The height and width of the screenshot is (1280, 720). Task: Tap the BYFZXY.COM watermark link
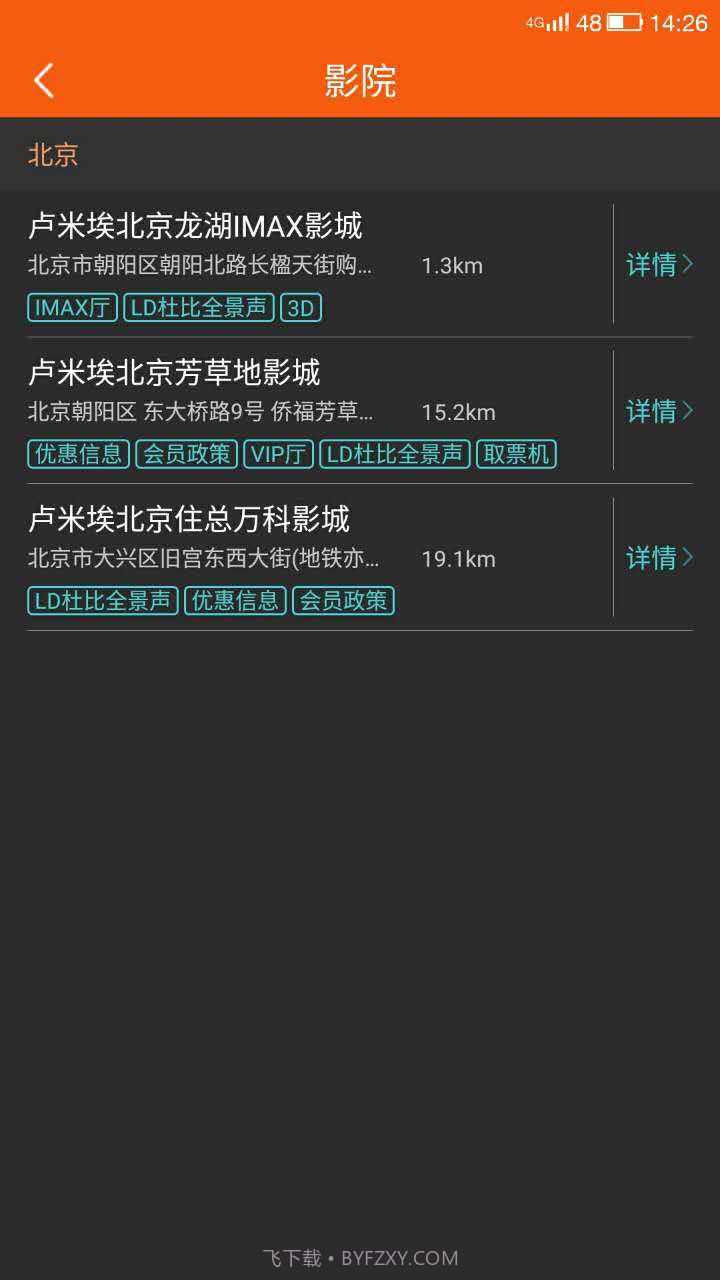(396, 1258)
